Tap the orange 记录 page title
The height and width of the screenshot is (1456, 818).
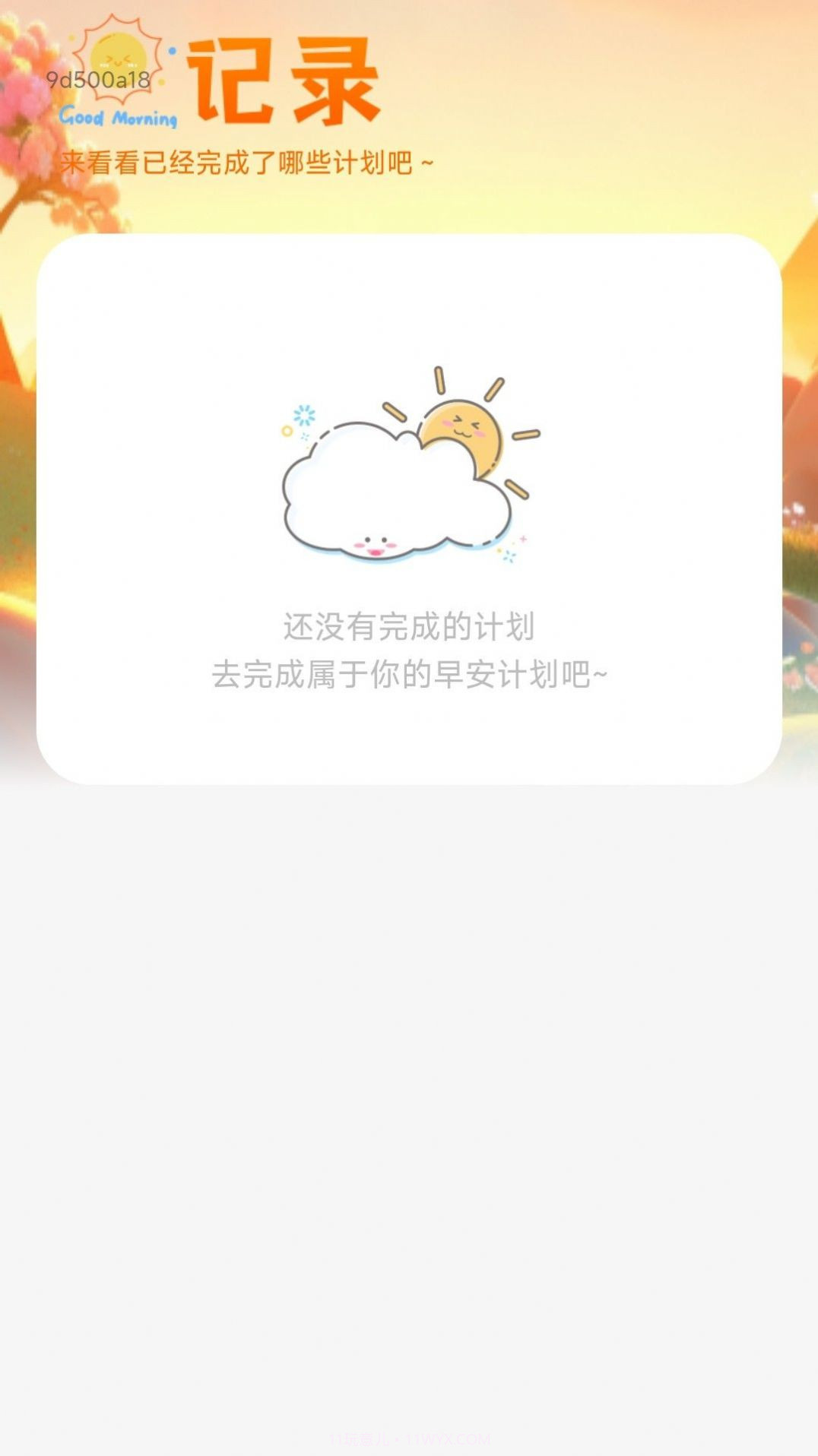pyautogui.click(x=285, y=76)
